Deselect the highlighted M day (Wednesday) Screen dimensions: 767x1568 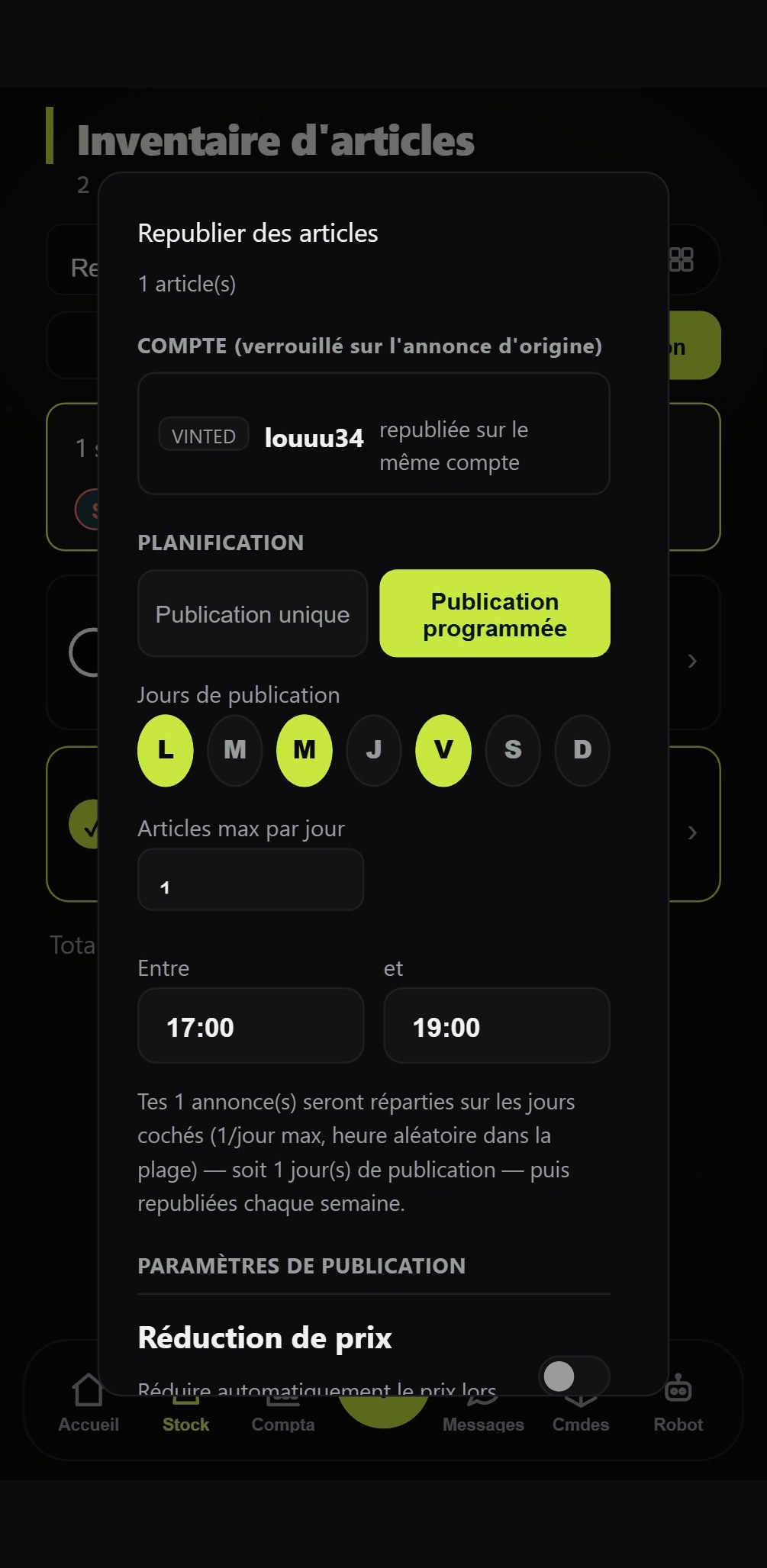[x=305, y=750]
